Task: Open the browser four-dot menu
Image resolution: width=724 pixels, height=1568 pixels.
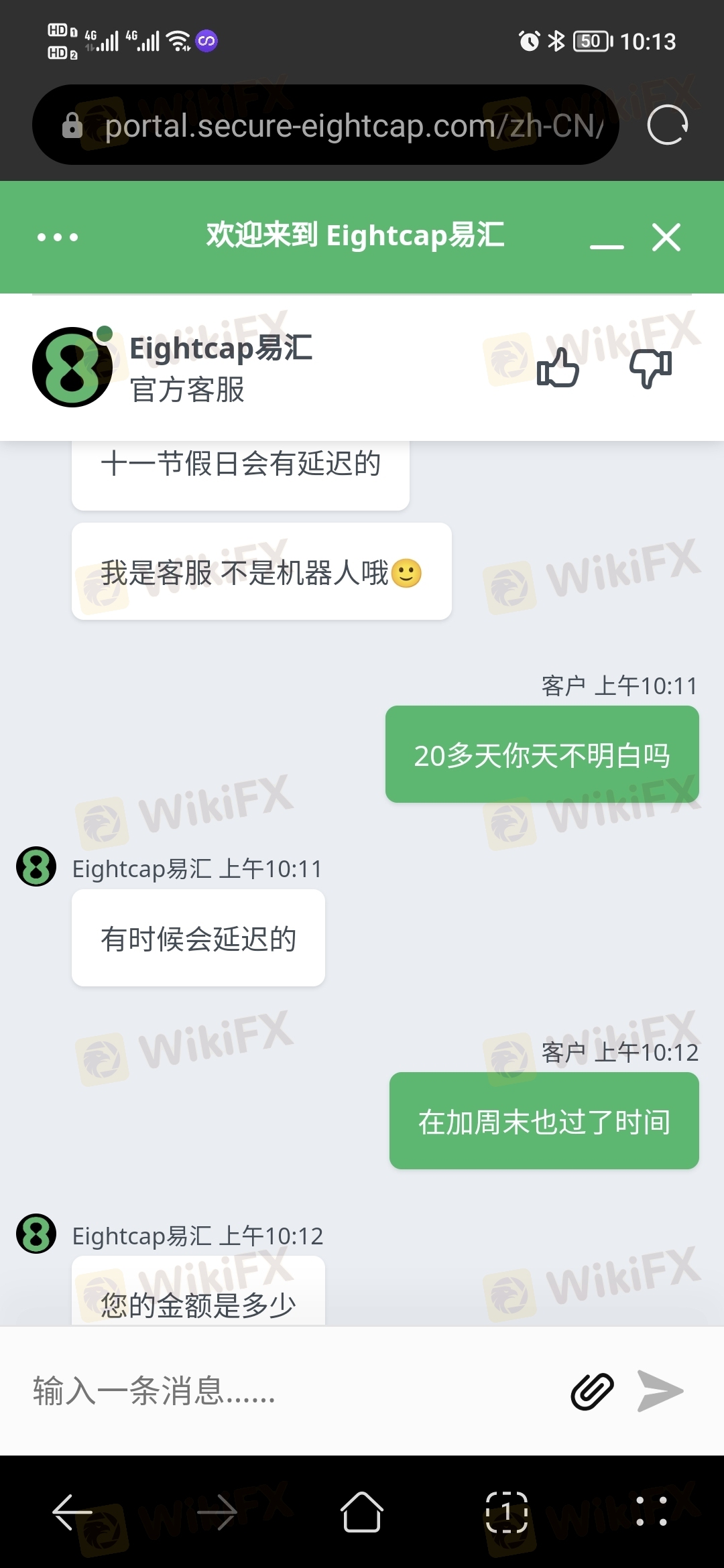Action: (x=652, y=1512)
